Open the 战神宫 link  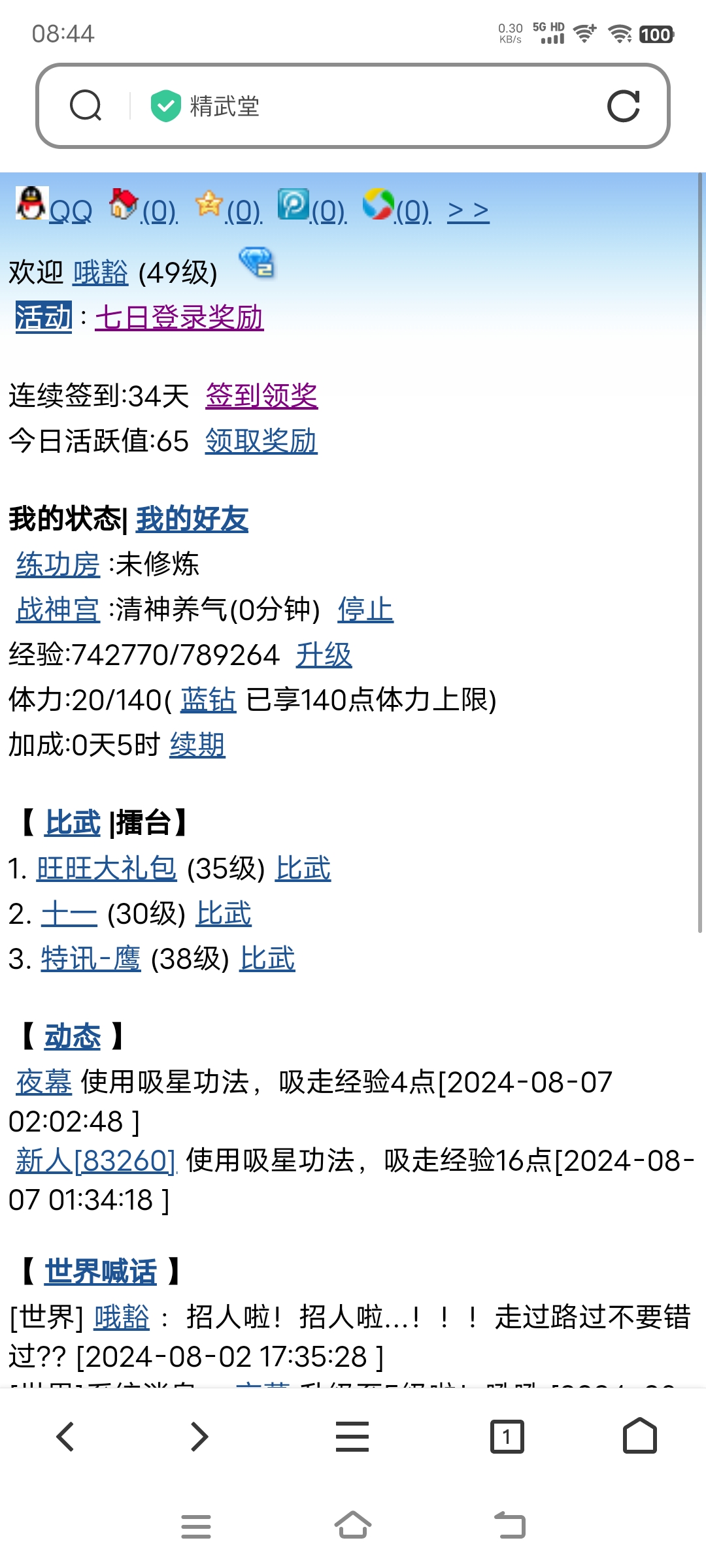pos(58,610)
